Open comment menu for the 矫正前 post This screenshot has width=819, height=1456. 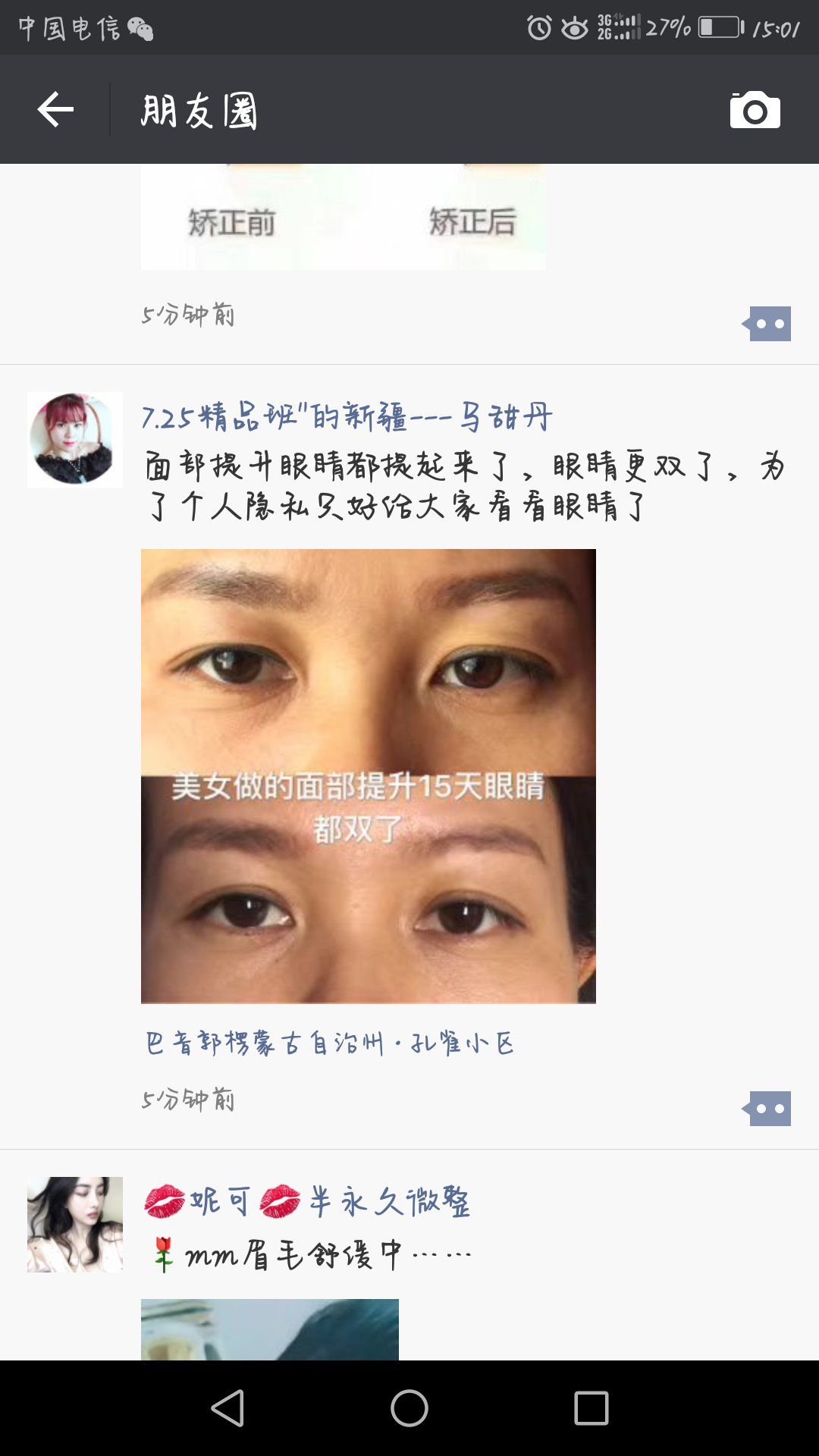coord(767,324)
